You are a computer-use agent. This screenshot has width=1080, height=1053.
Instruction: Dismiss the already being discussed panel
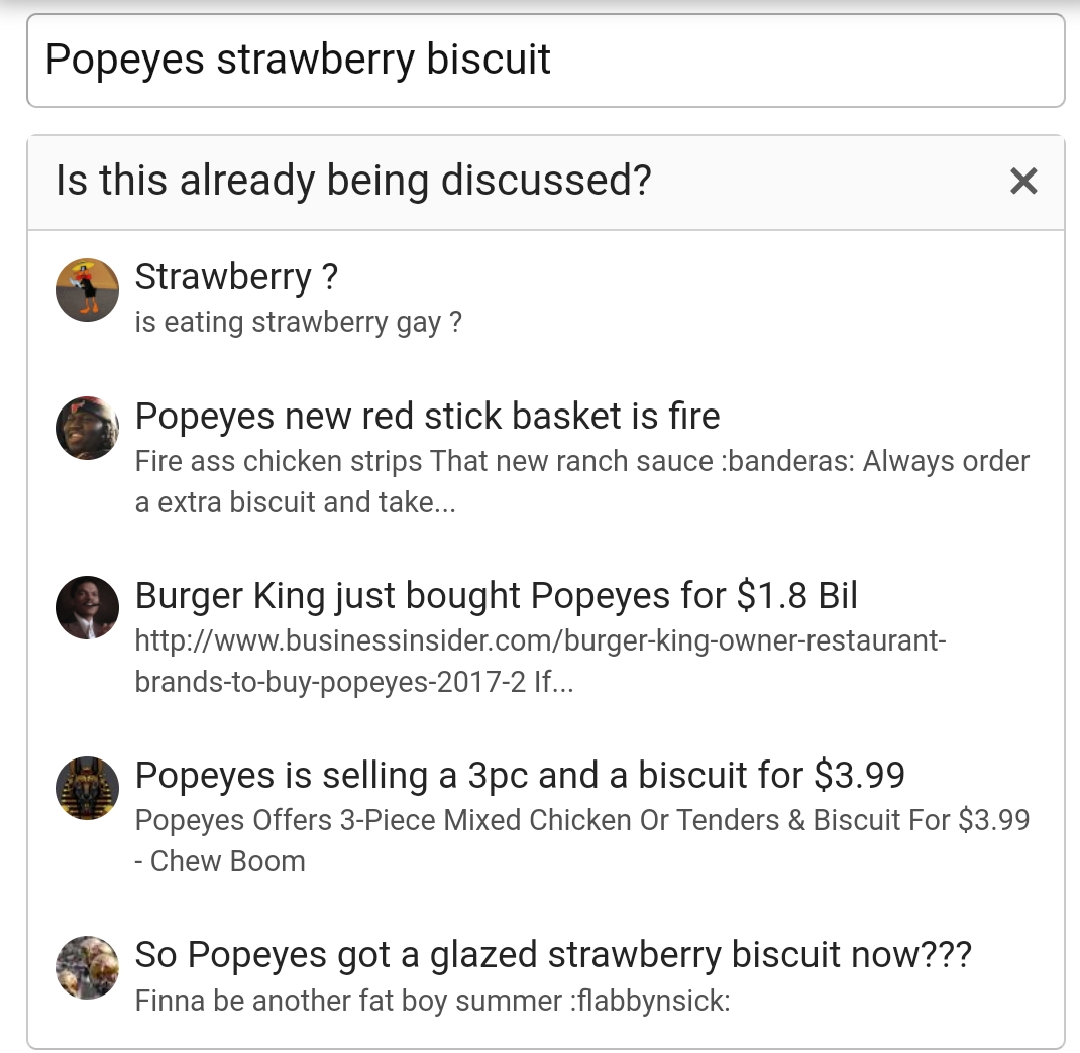pos(1023,181)
